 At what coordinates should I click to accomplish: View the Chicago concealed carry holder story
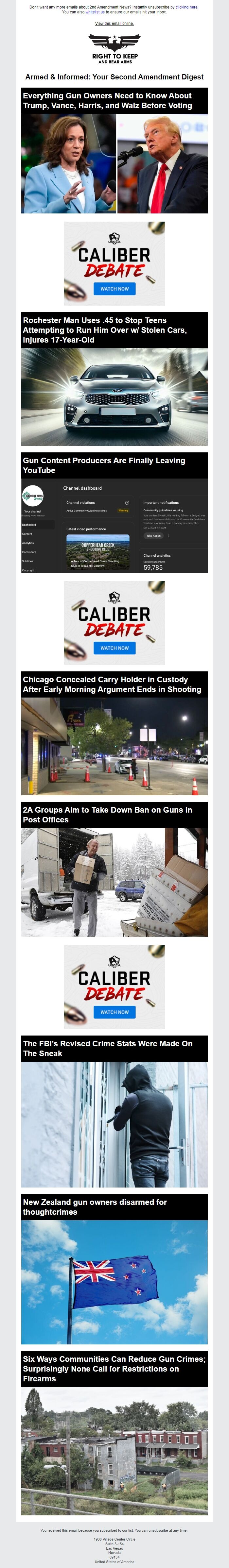[x=112, y=684]
